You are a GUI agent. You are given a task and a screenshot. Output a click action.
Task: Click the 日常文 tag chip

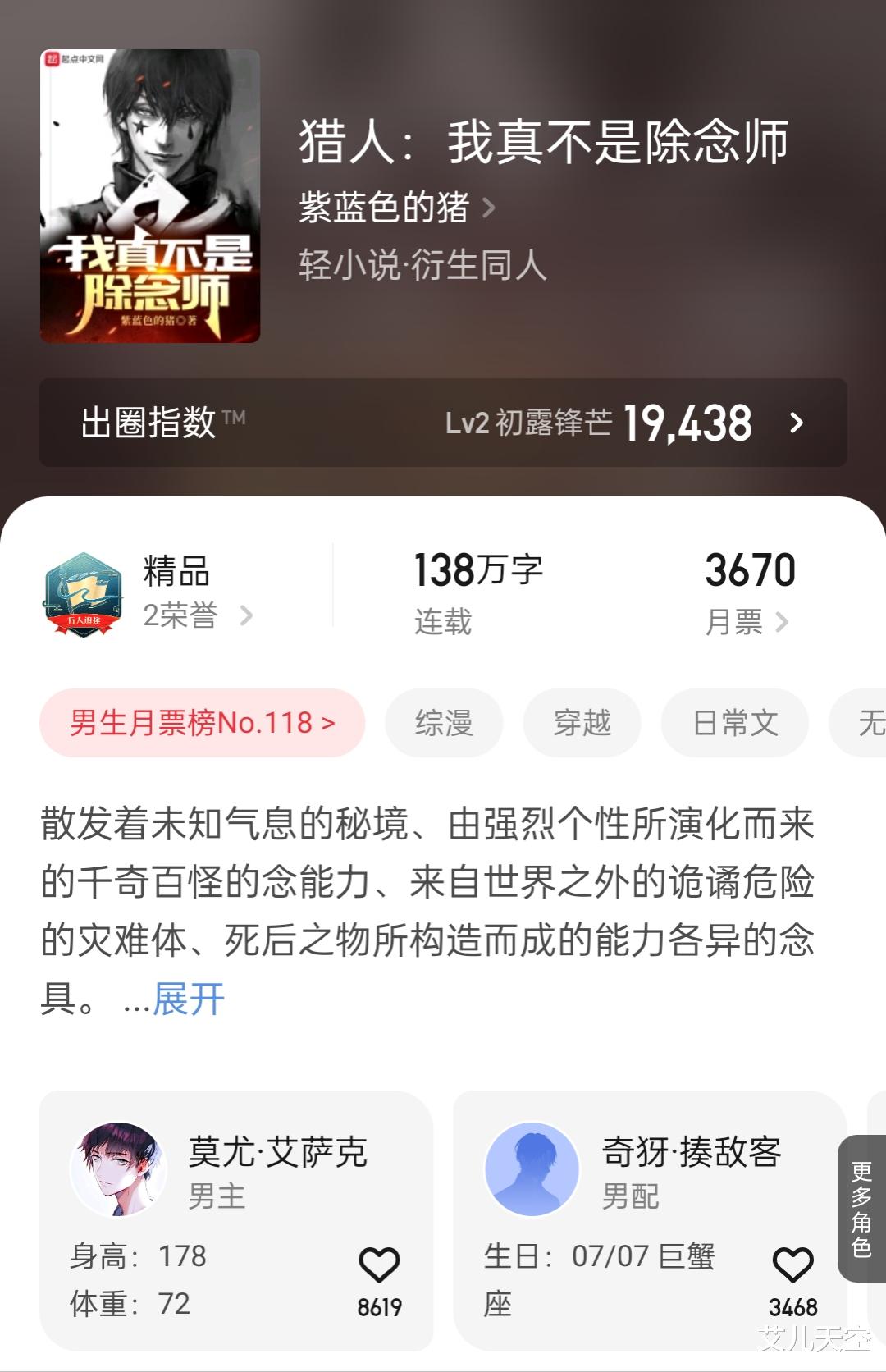pyautogui.click(x=731, y=722)
